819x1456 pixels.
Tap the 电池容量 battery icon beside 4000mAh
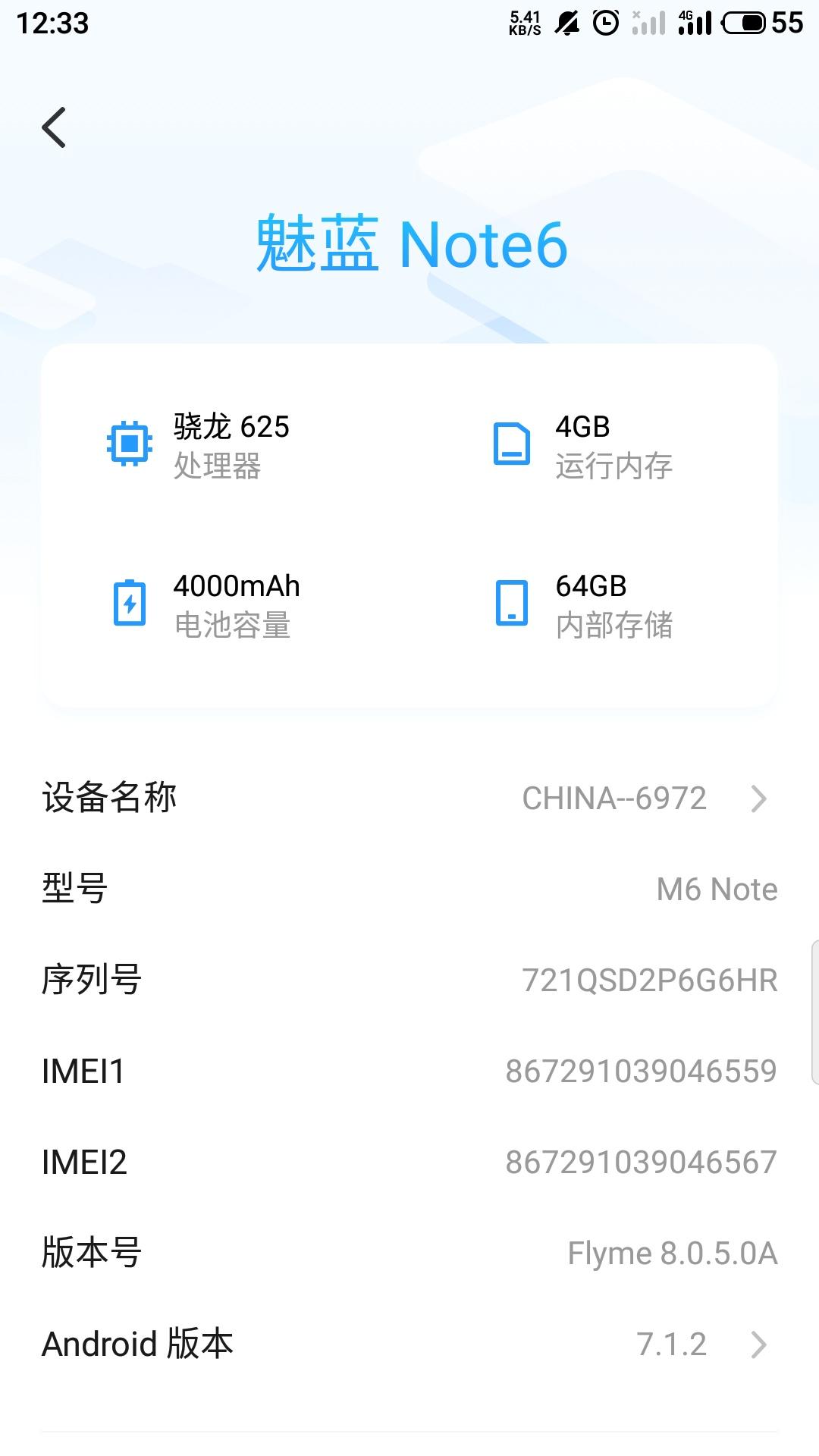point(129,604)
